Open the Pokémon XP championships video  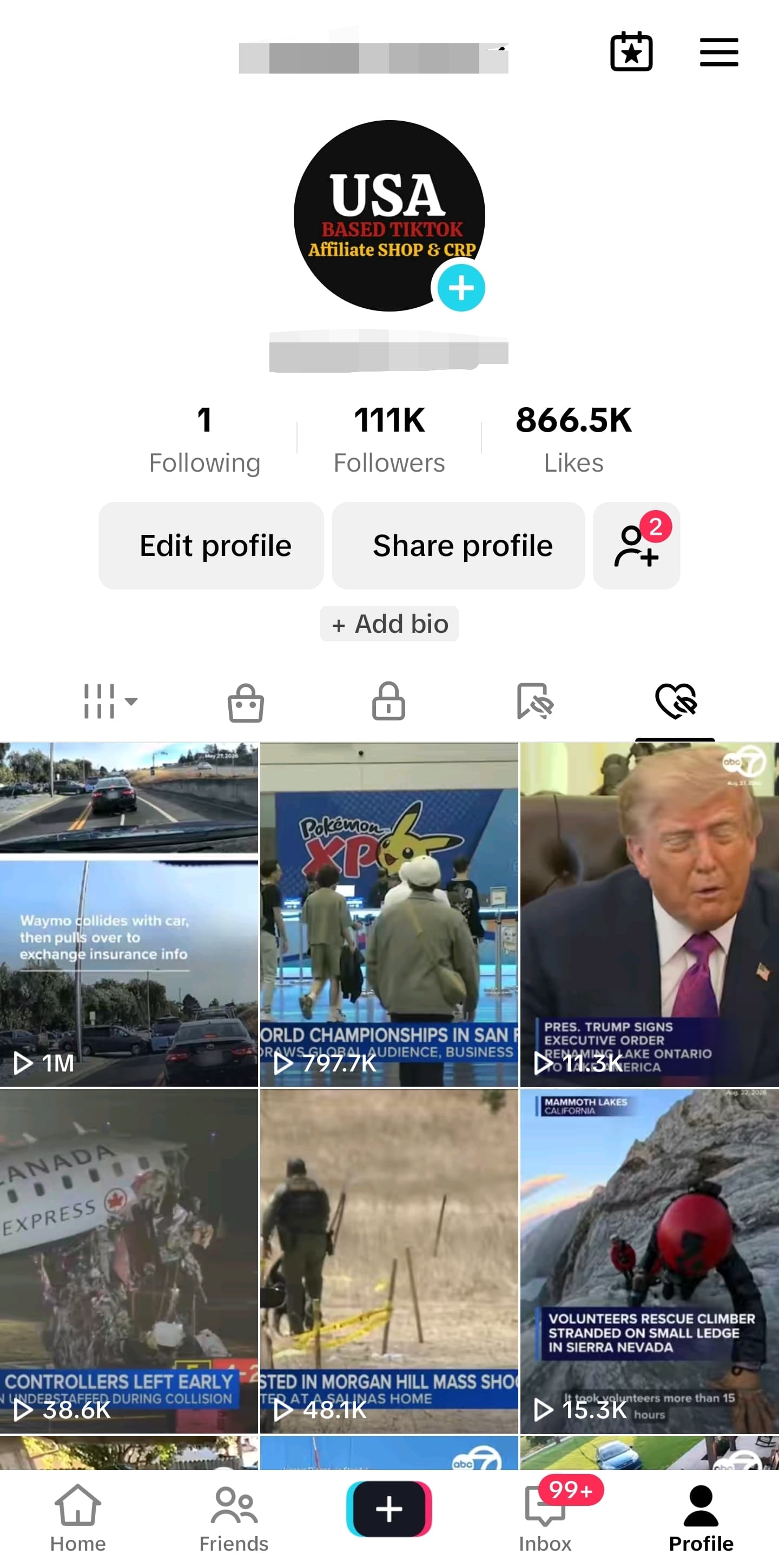tap(389, 915)
